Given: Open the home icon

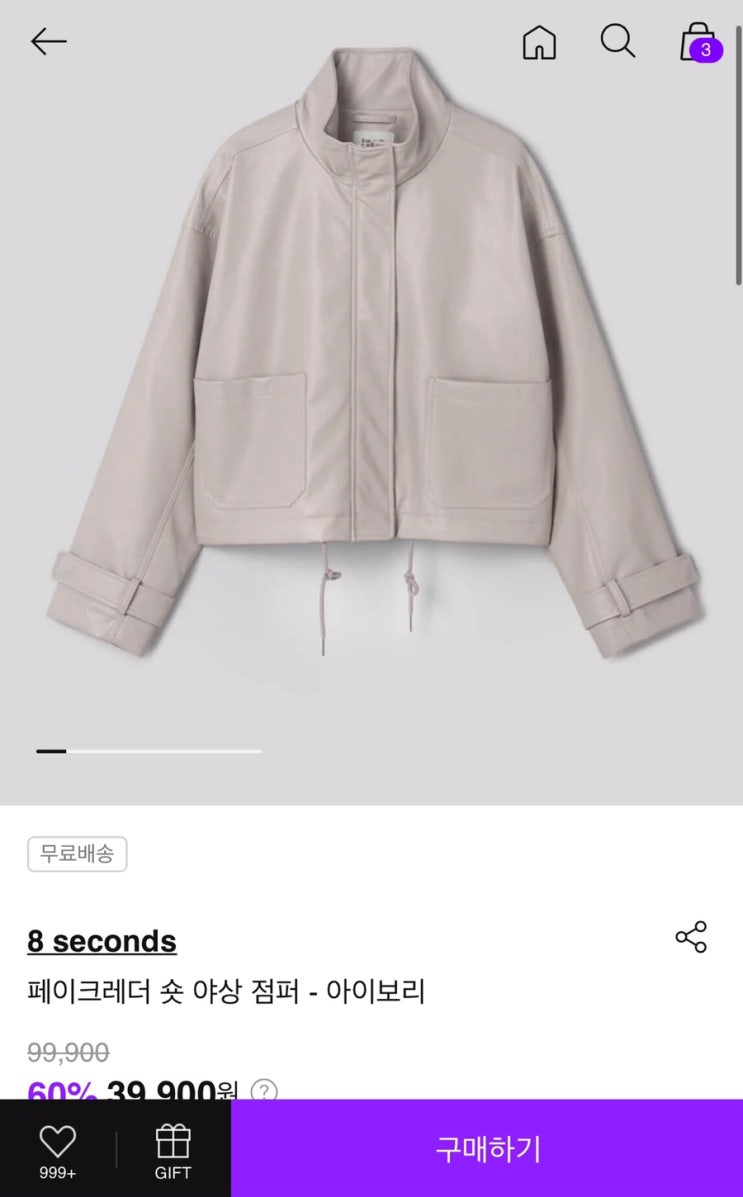Looking at the screenshot, I should click(539, 42).
